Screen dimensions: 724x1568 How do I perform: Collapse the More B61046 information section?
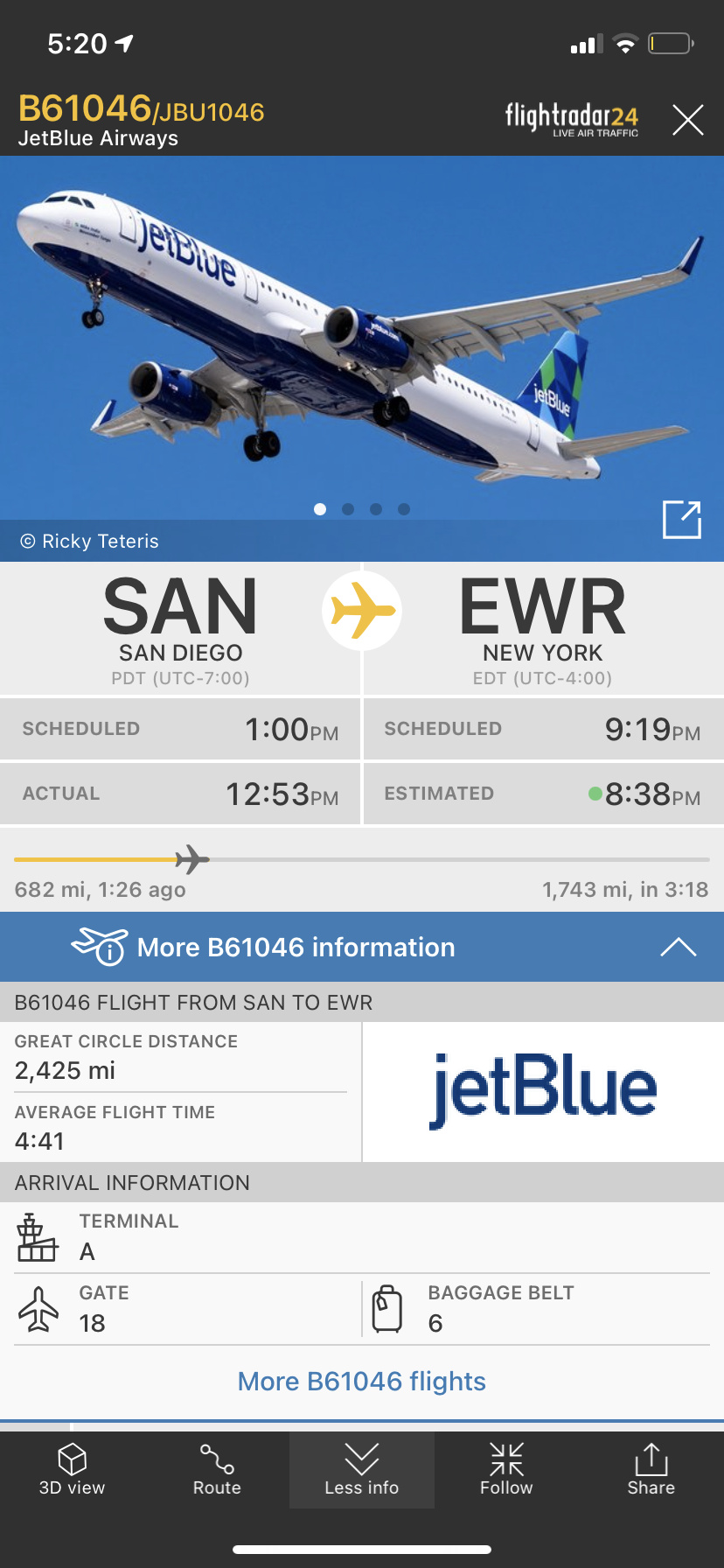pos(678,947)
